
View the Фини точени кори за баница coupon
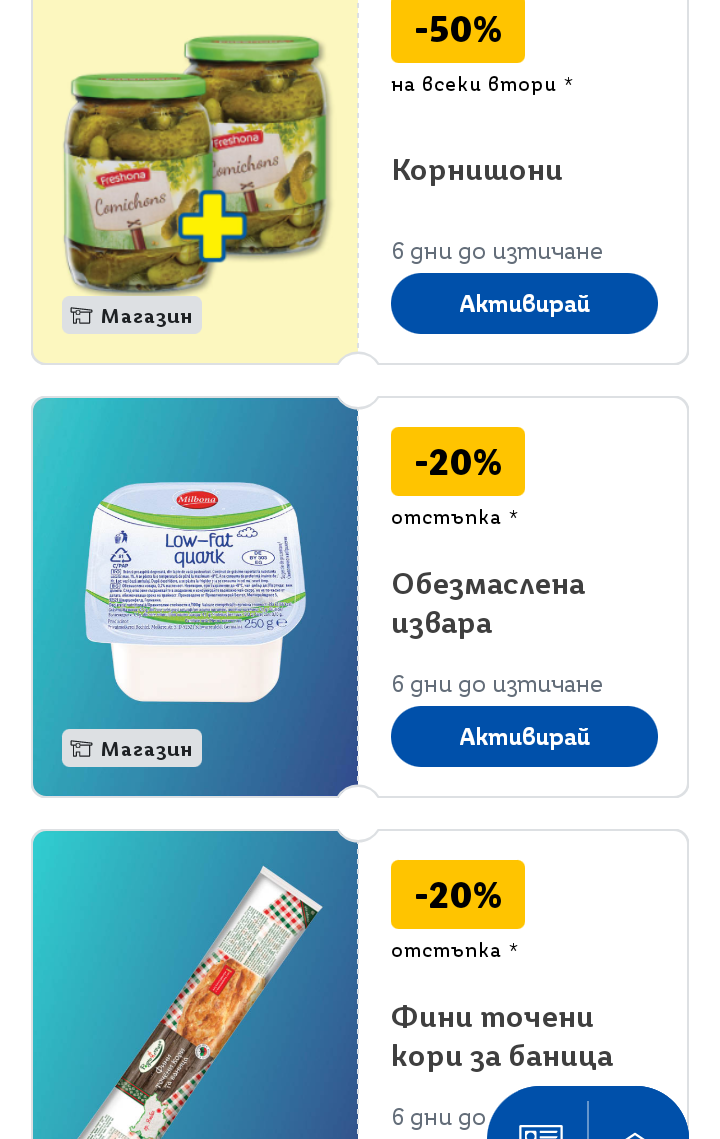[x=501, y=1035]
